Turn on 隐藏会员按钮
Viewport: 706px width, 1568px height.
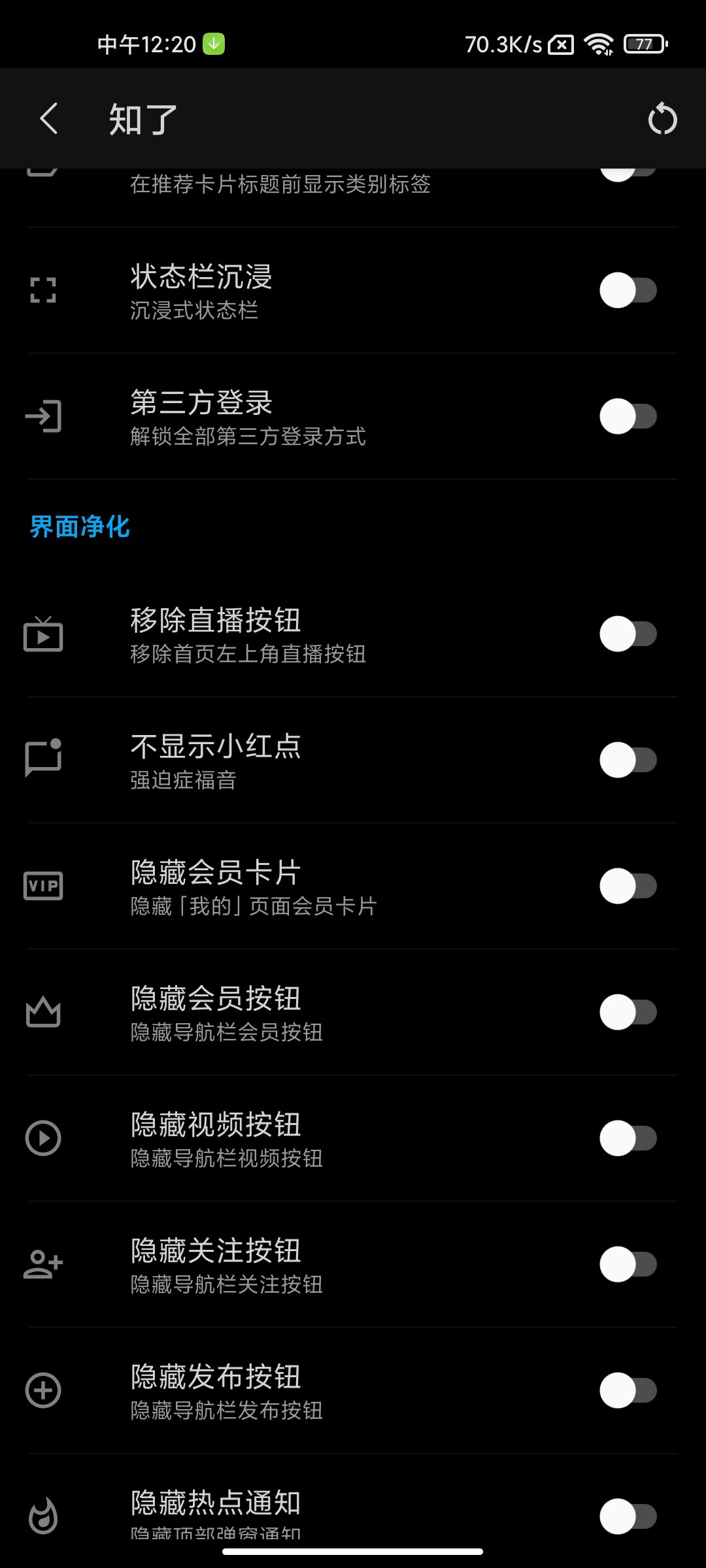[x=628, y=1012]
